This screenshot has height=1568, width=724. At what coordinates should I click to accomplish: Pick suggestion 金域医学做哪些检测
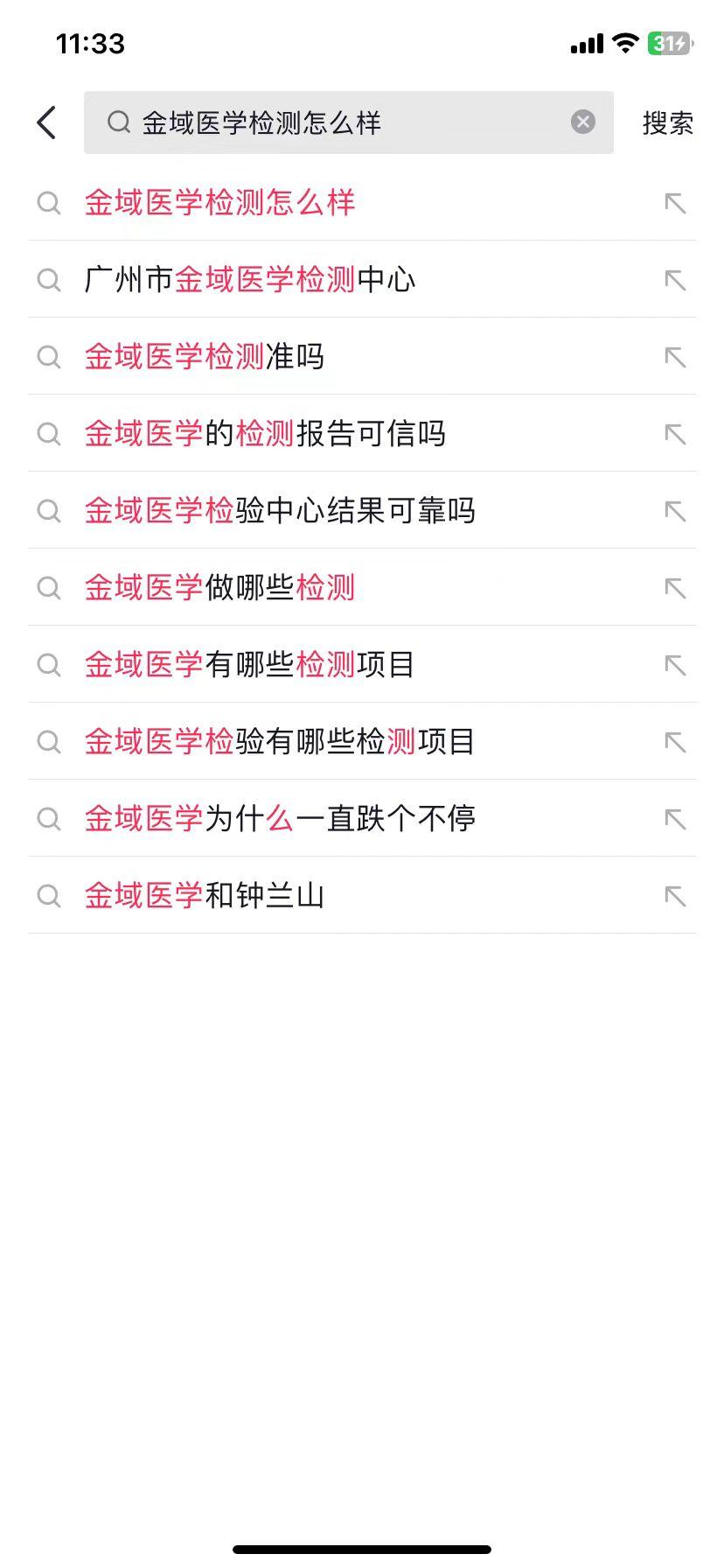[362, 588]
